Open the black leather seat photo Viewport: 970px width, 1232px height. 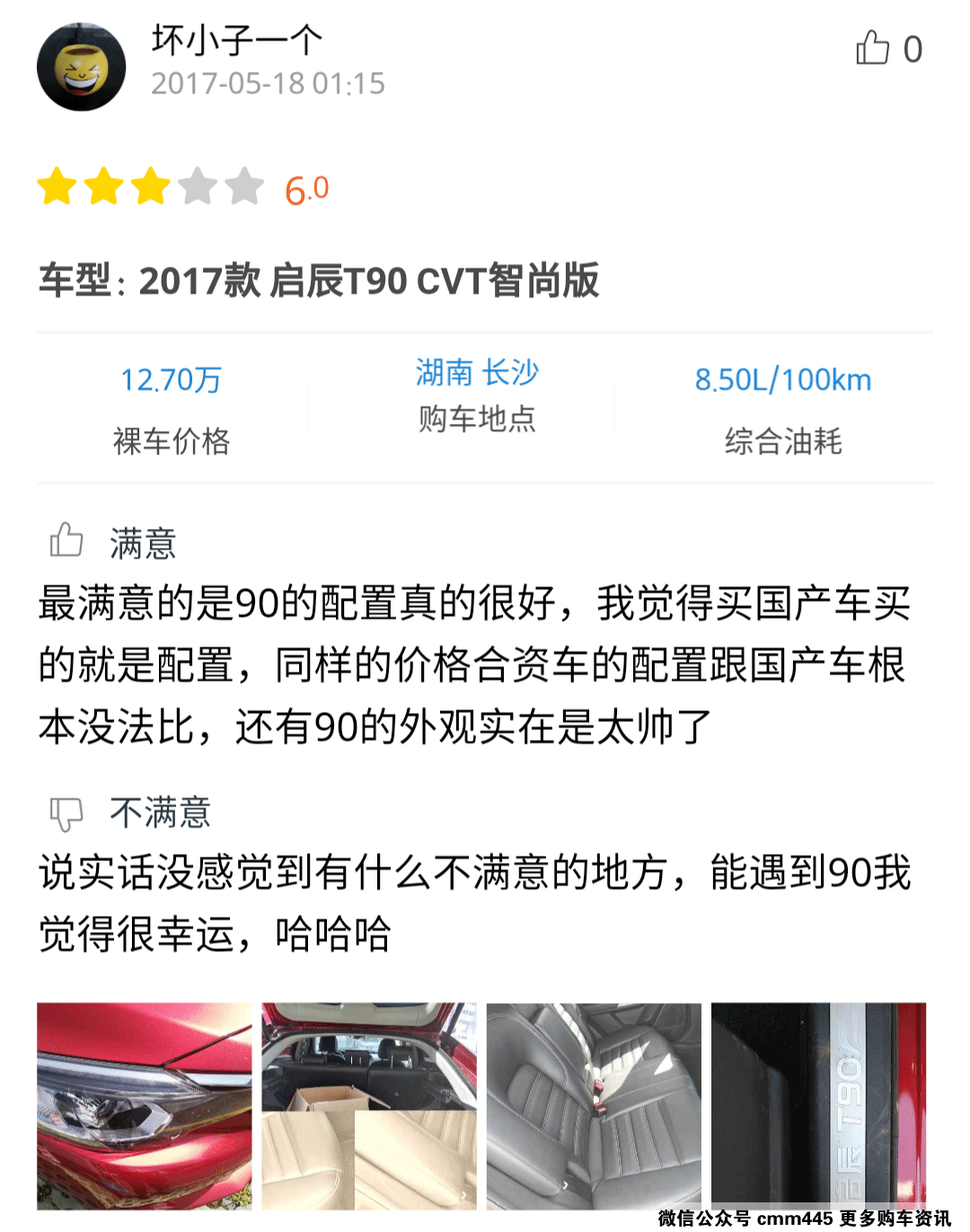[594, 1105]
